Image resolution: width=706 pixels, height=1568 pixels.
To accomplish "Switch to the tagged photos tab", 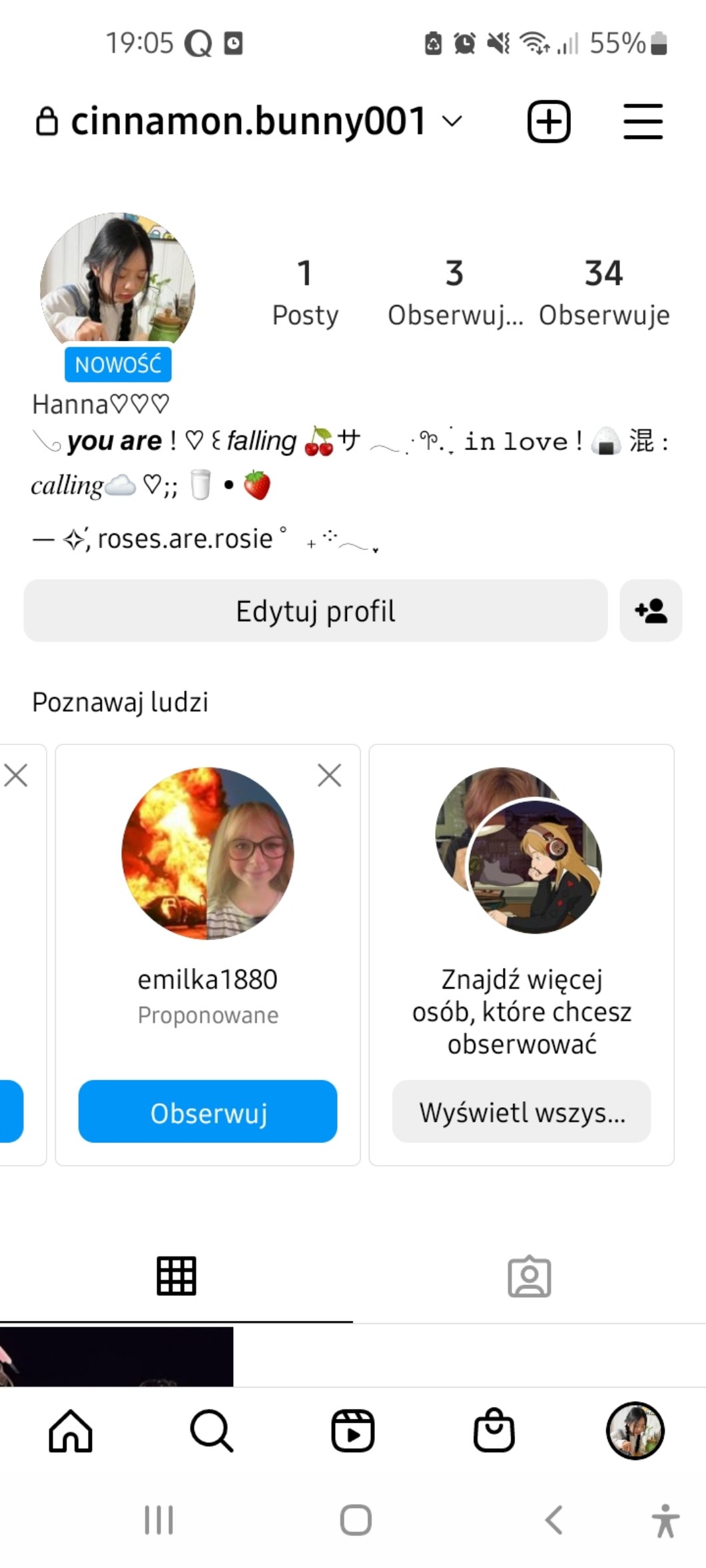I will pyautogui.click(x=529, y=1276).
